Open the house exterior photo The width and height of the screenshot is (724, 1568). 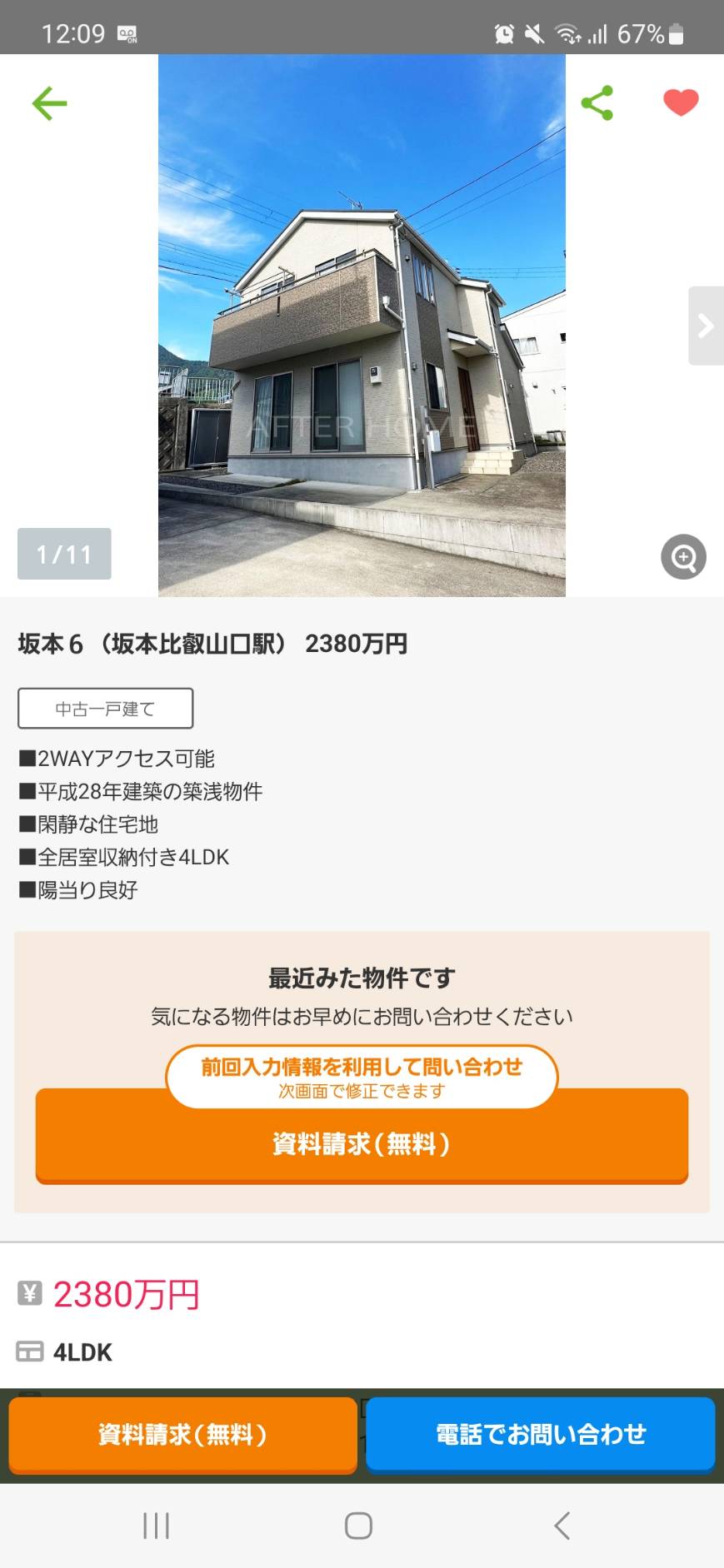tap(362, 326)
